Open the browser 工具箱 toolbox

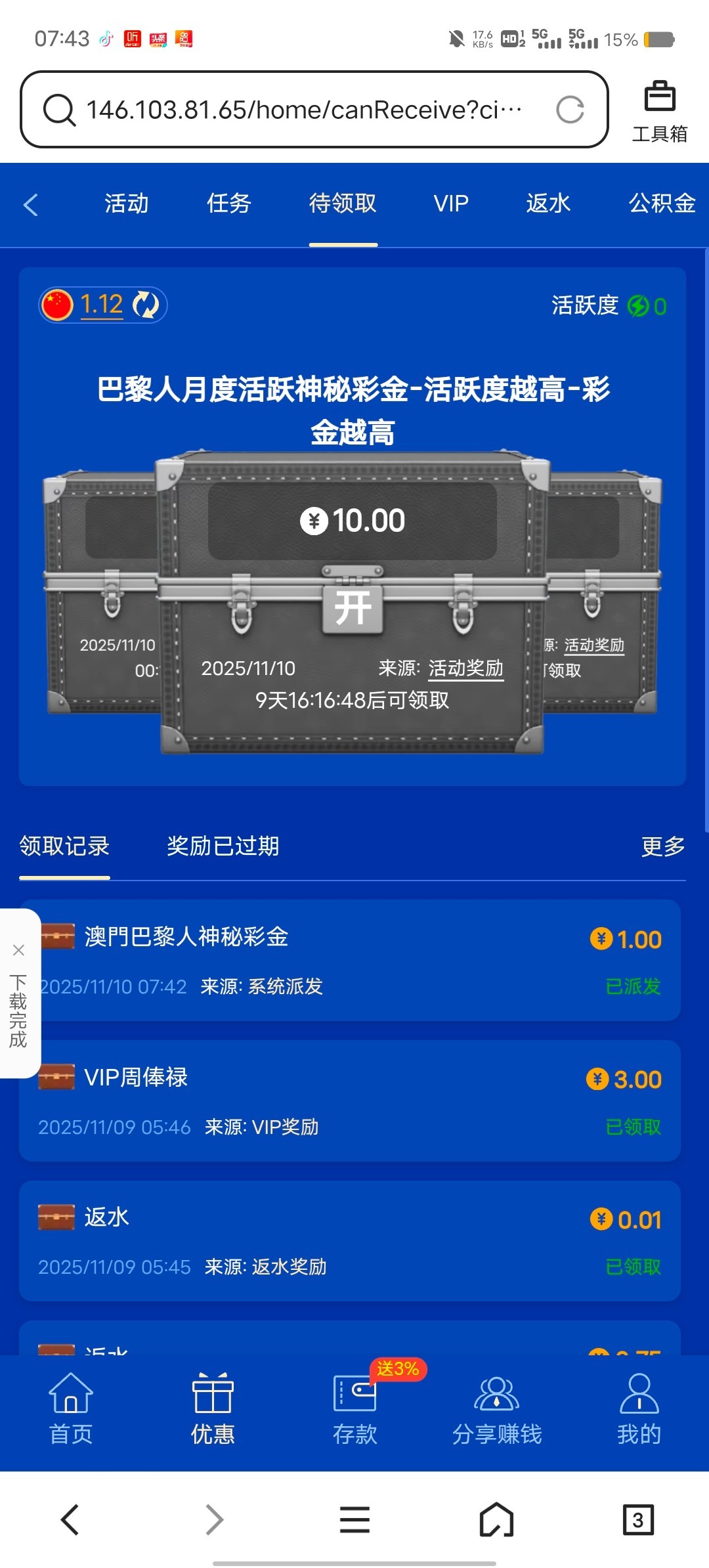660,112
